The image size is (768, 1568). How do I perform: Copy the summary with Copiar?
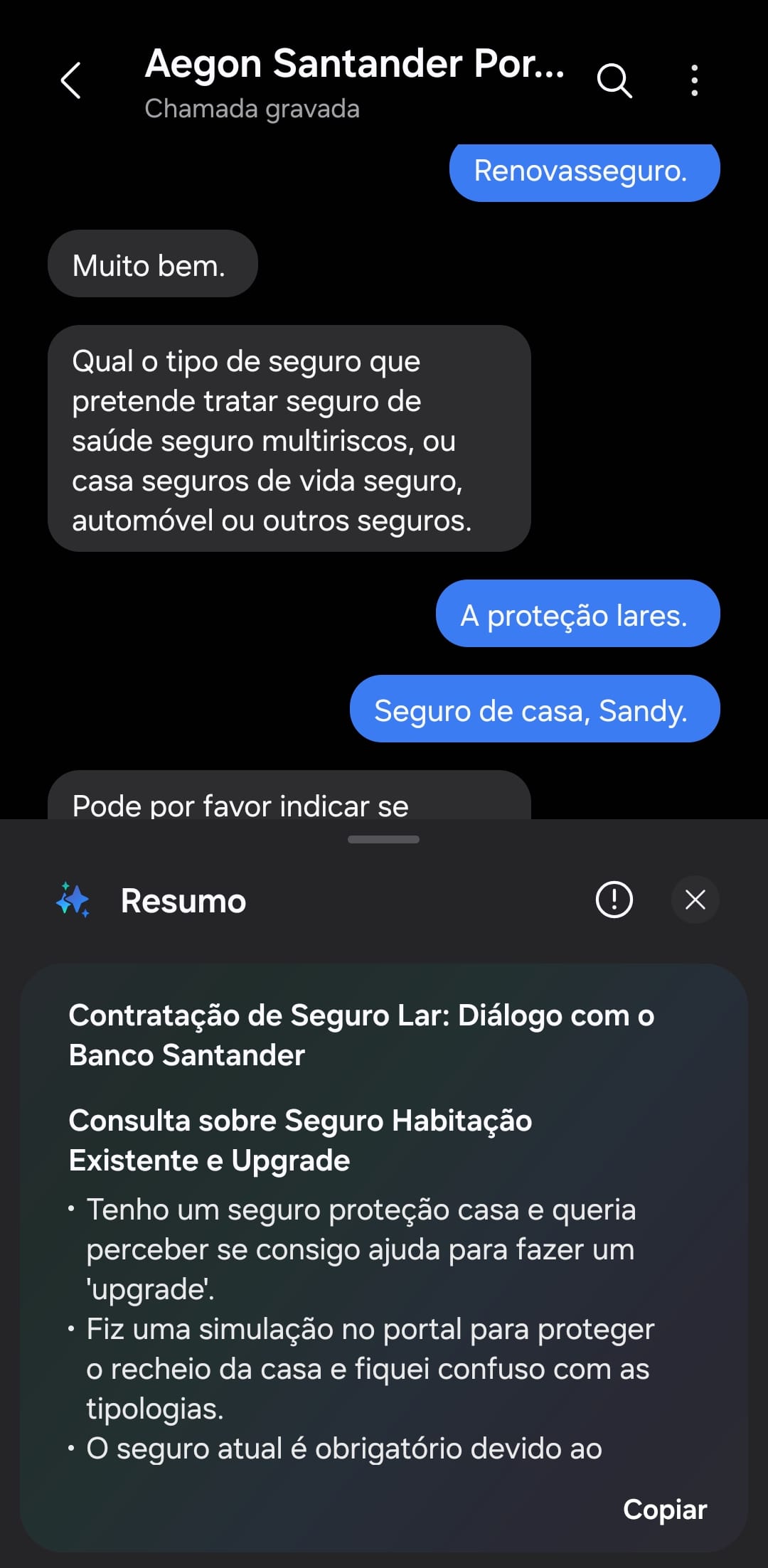[664, 1509]
